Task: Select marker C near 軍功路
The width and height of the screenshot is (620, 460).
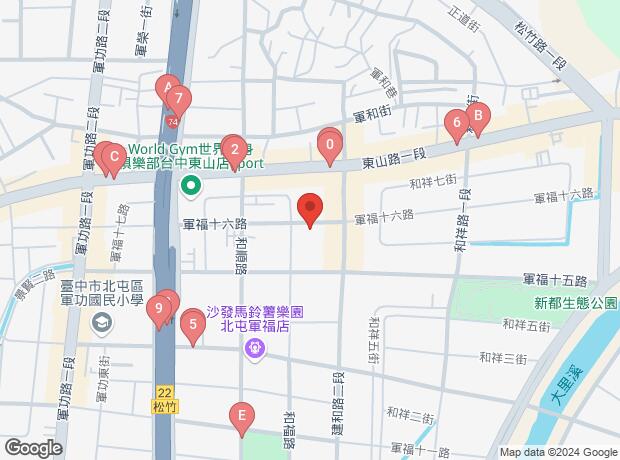Action: [114, 158]
